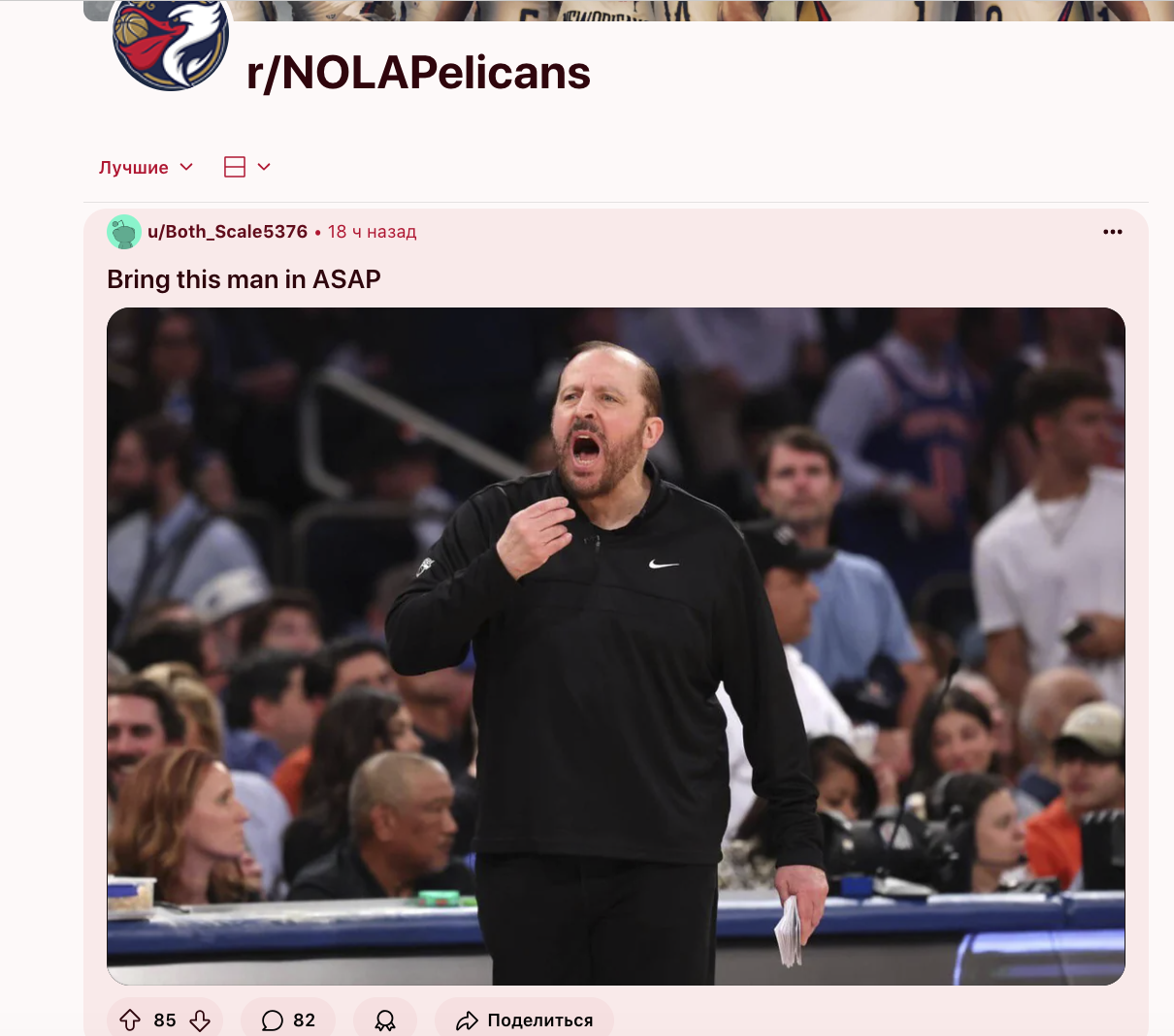This screenshot has height=1036, width=1174.
Task: Change the post layout view
Action: click(x=246, y=168)
